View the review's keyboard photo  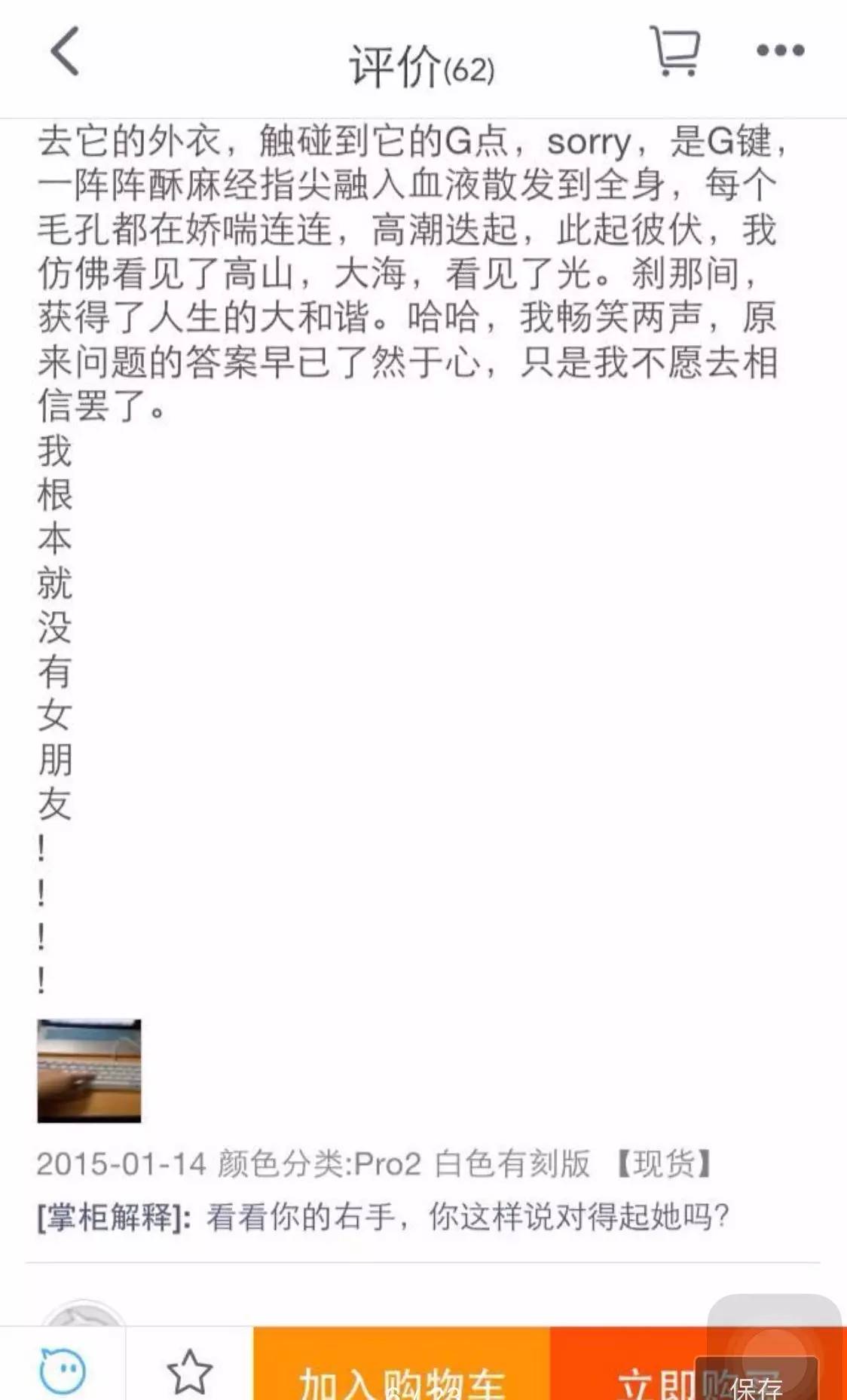click(89, 1071)
